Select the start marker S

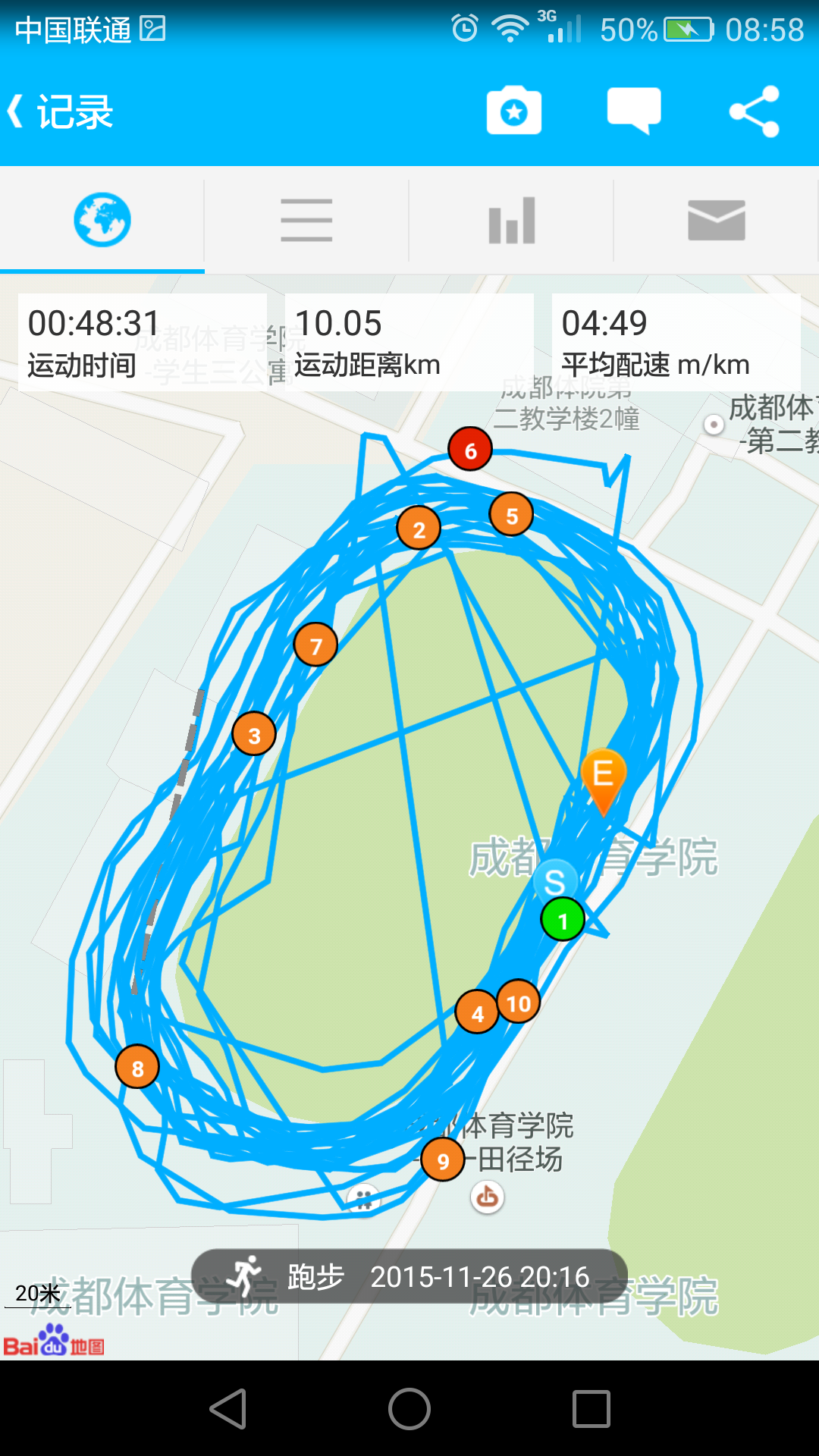(x=554, y=880)
